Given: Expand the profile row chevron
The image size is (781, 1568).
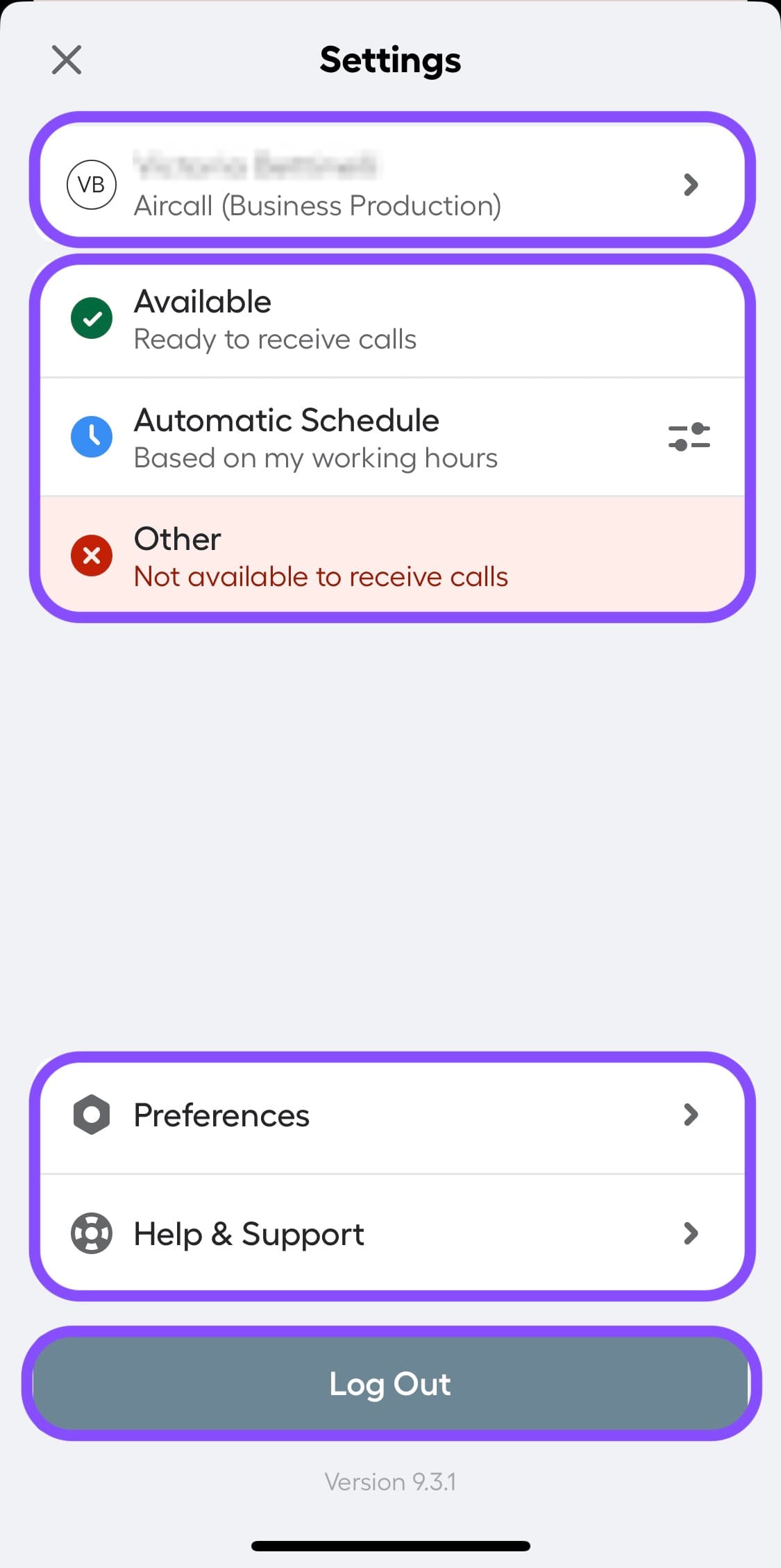Looking at the screenshot, I should click(x=691, y=184).
